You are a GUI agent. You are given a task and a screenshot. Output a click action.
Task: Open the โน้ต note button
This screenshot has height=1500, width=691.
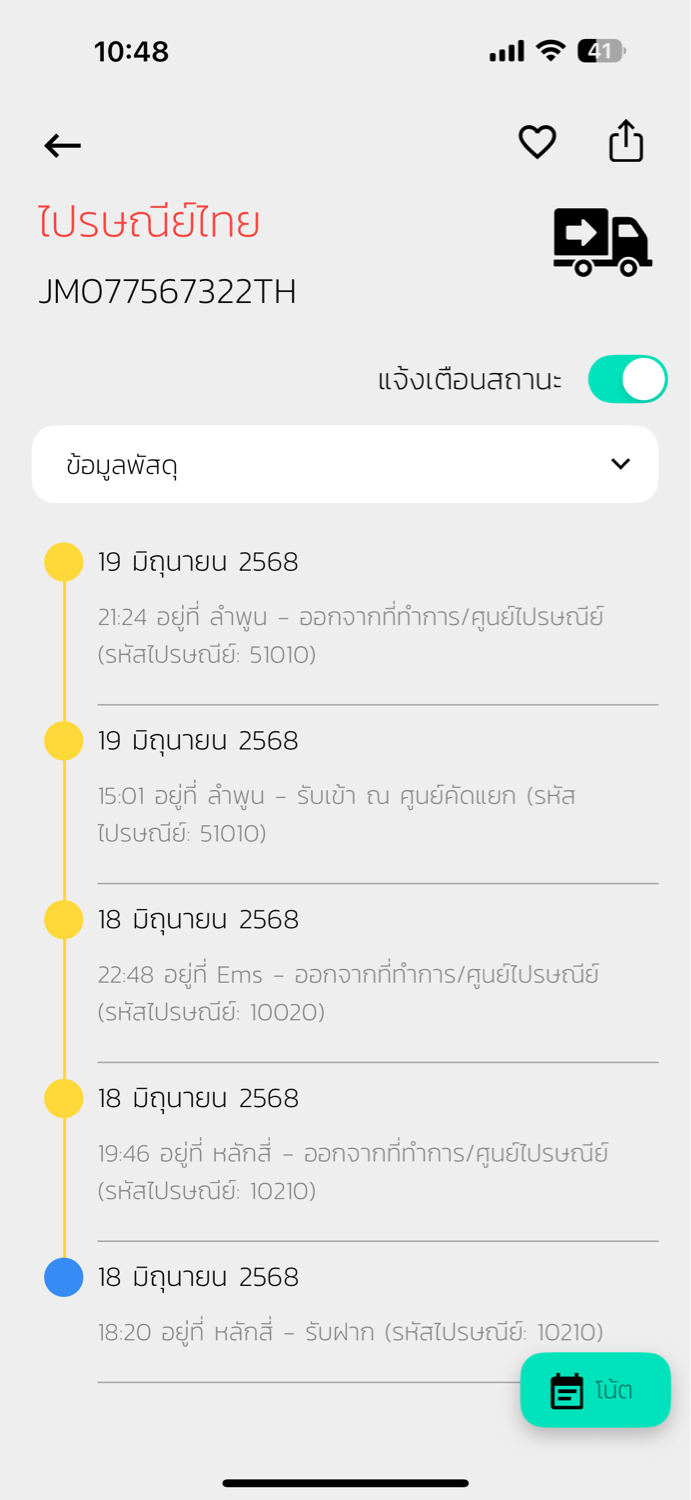595,1390
